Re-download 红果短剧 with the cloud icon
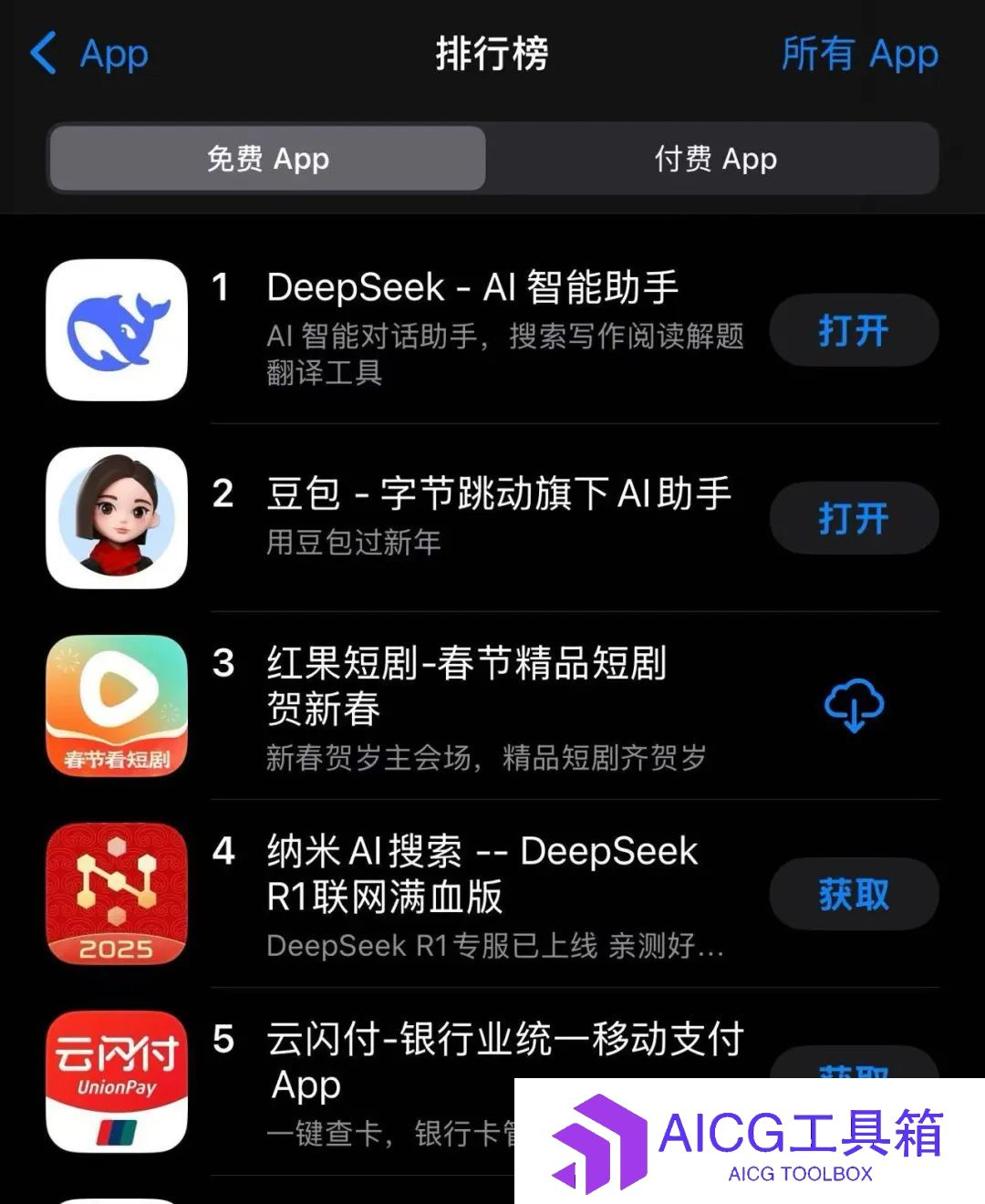The width and height of the screenshot is (985, 1204). [x=854, y=705]
